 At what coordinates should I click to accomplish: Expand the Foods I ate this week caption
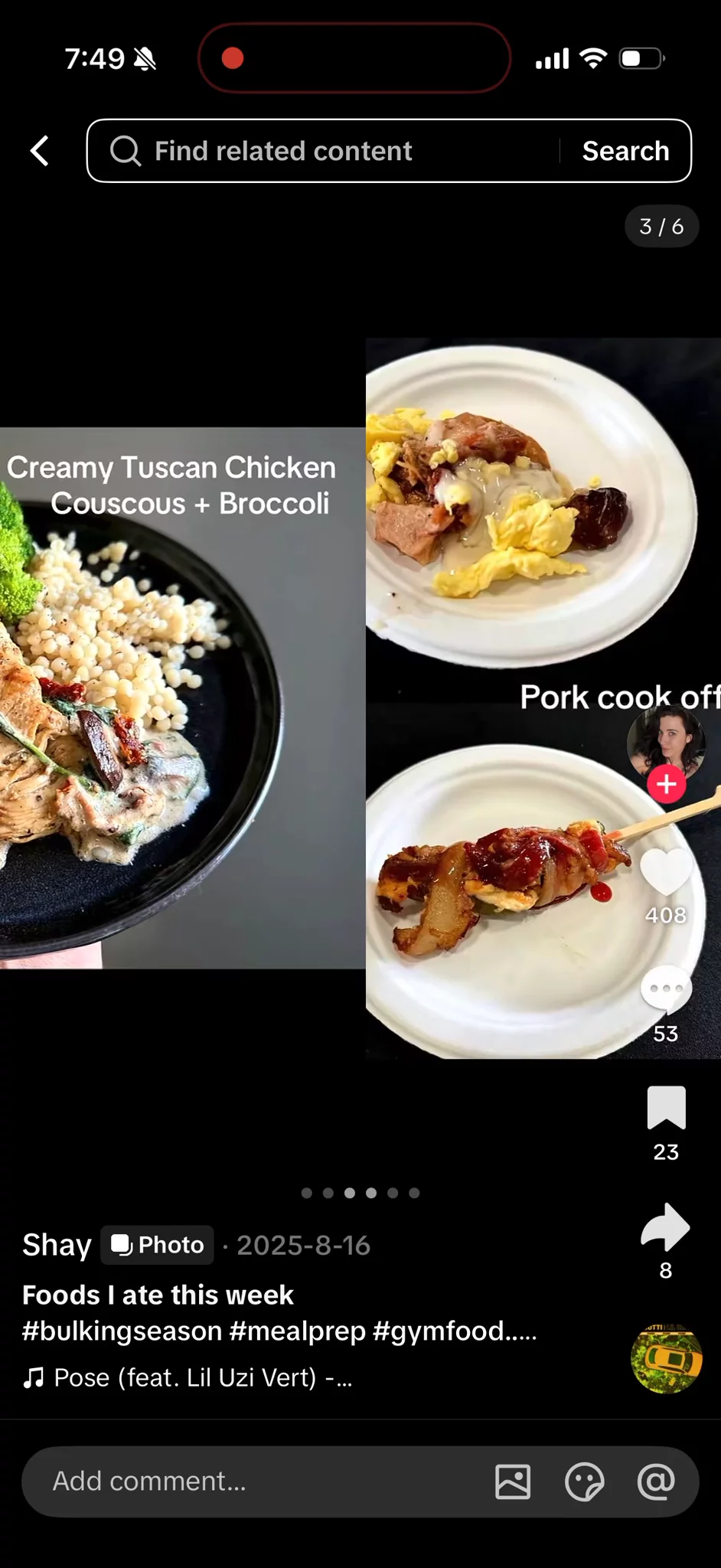pos(279,1313)
